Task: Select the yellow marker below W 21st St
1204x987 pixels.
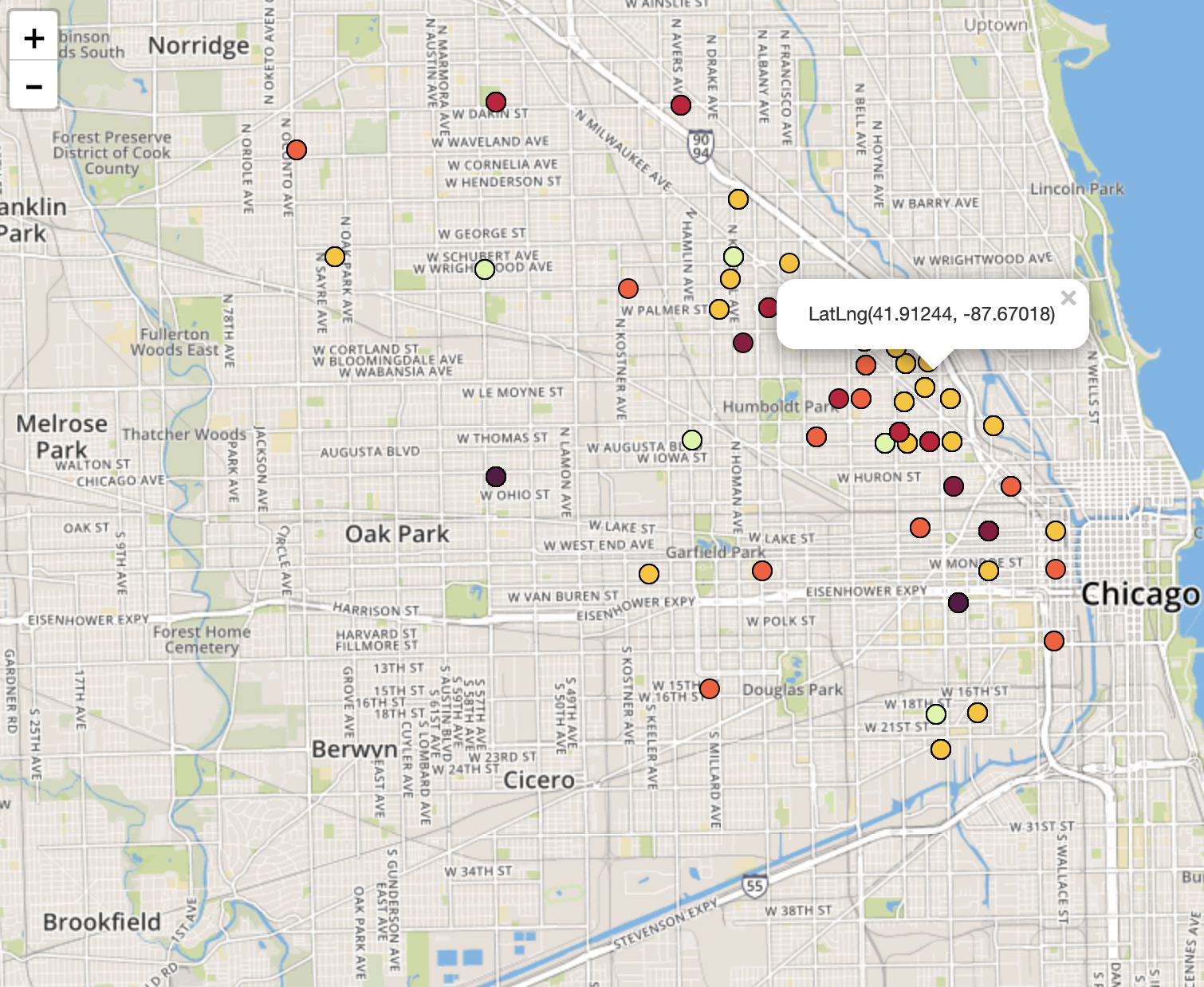Action: coord(941,749)
